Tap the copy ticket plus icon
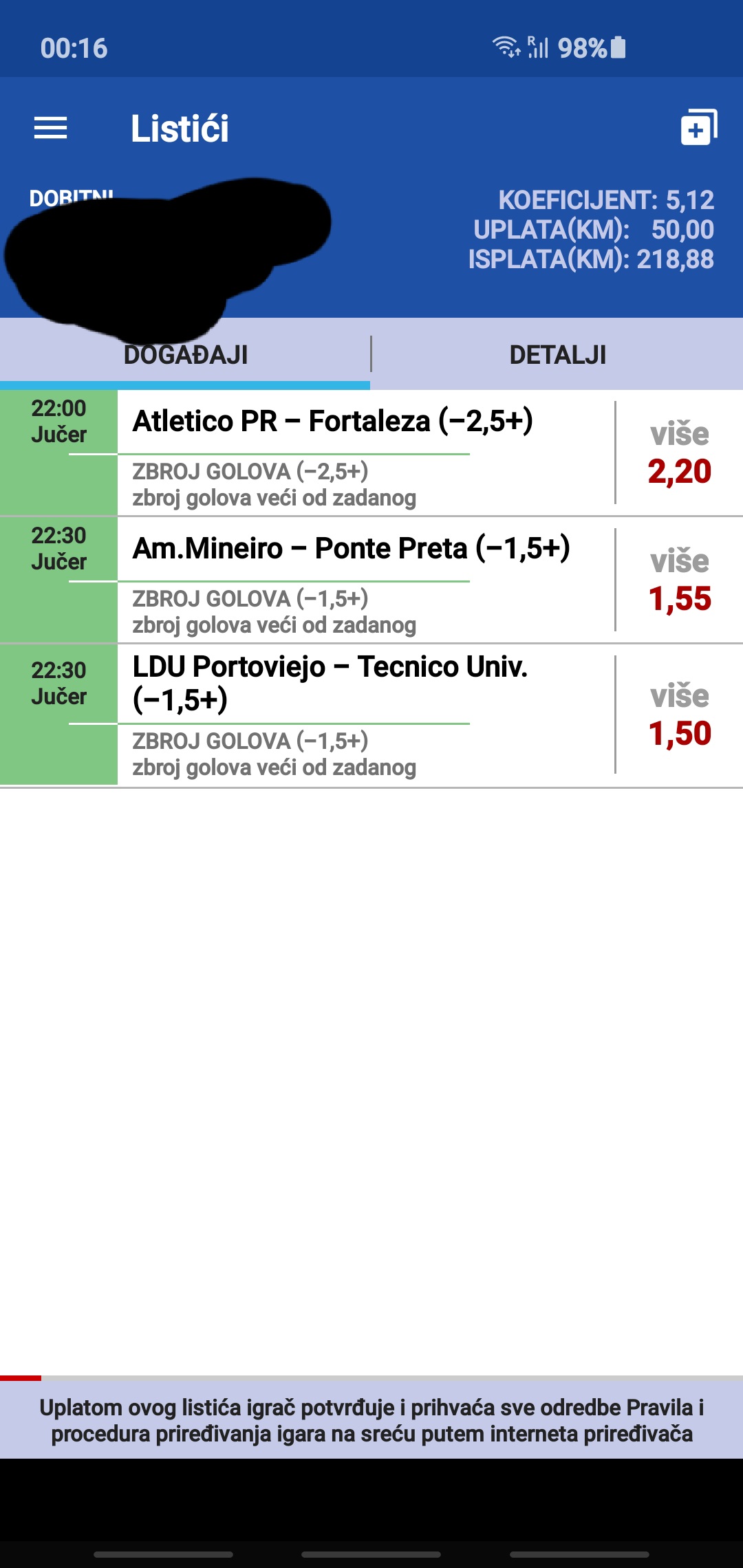 point(699,127)
